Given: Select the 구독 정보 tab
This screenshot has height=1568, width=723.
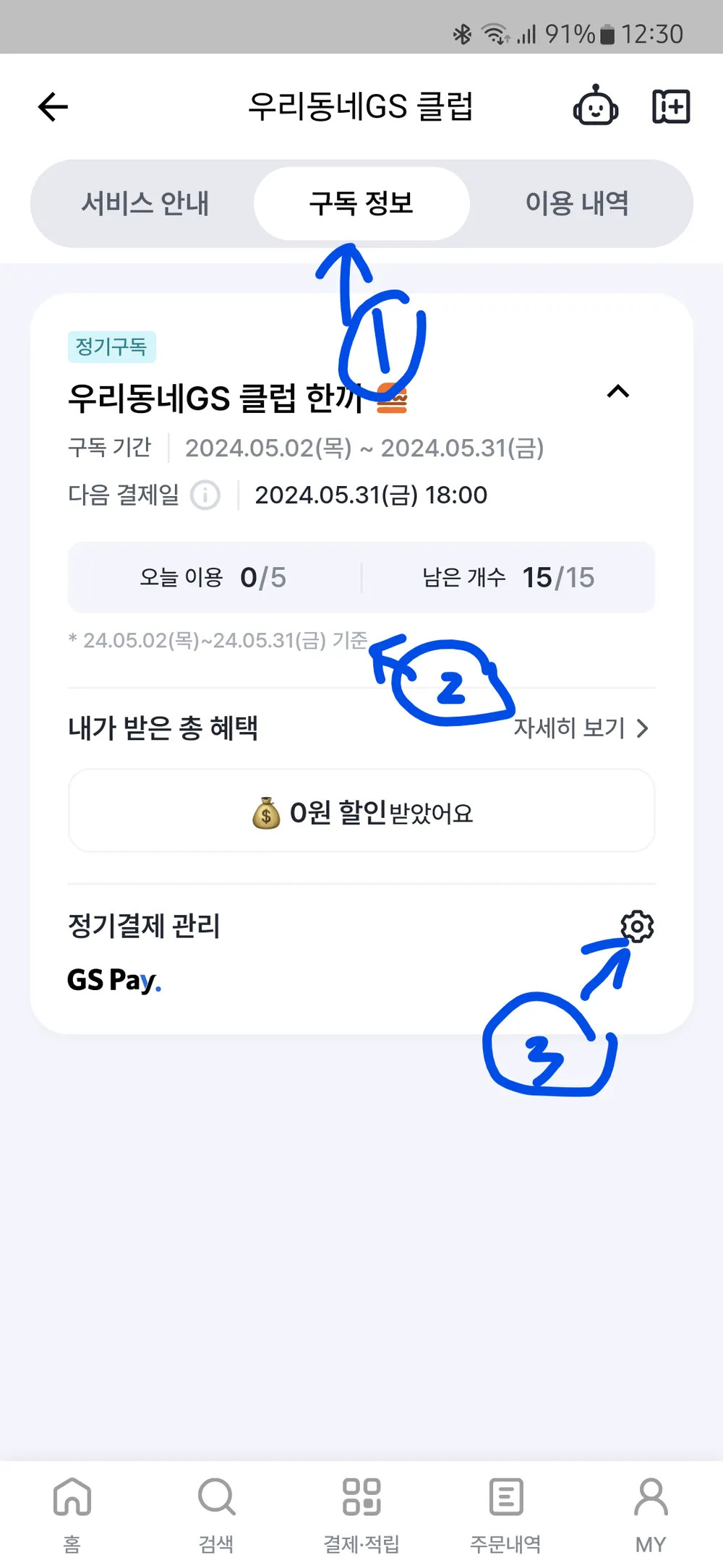Looking at the screenshot, I should (x=361, y=203).
